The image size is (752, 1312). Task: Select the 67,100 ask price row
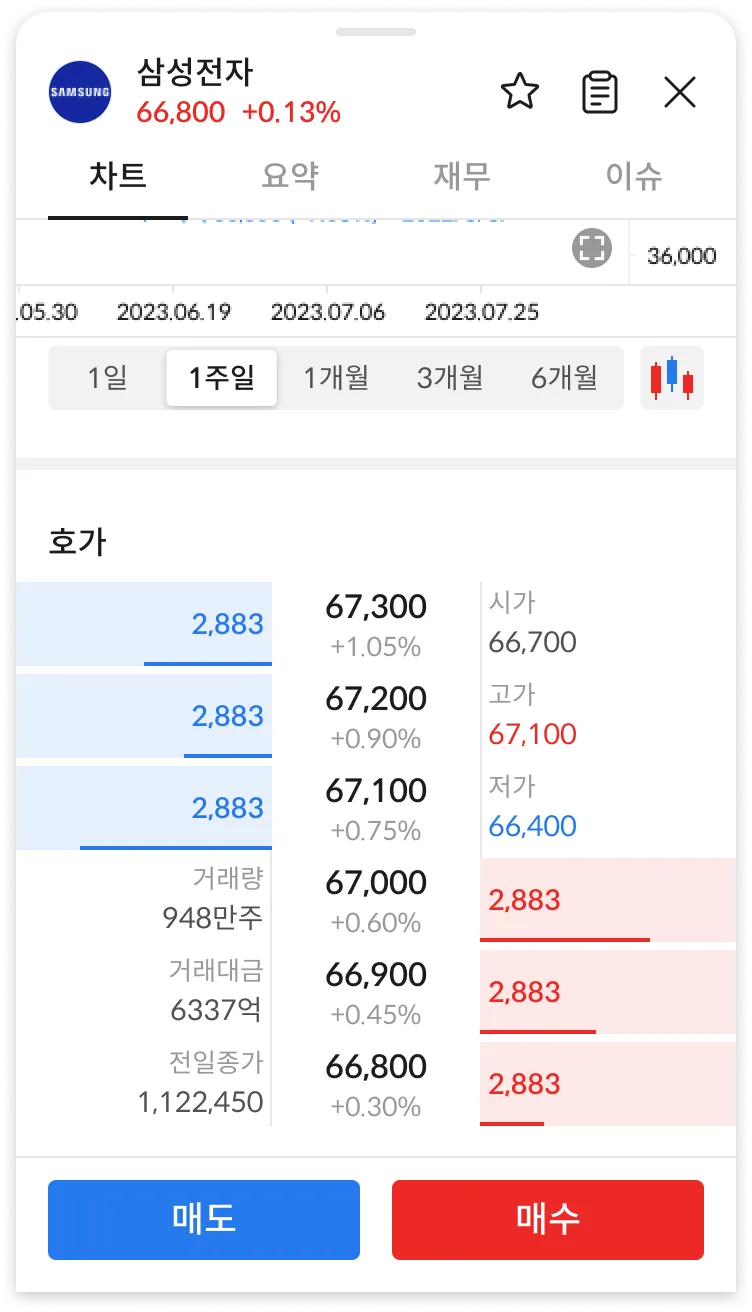coord(376,808)
